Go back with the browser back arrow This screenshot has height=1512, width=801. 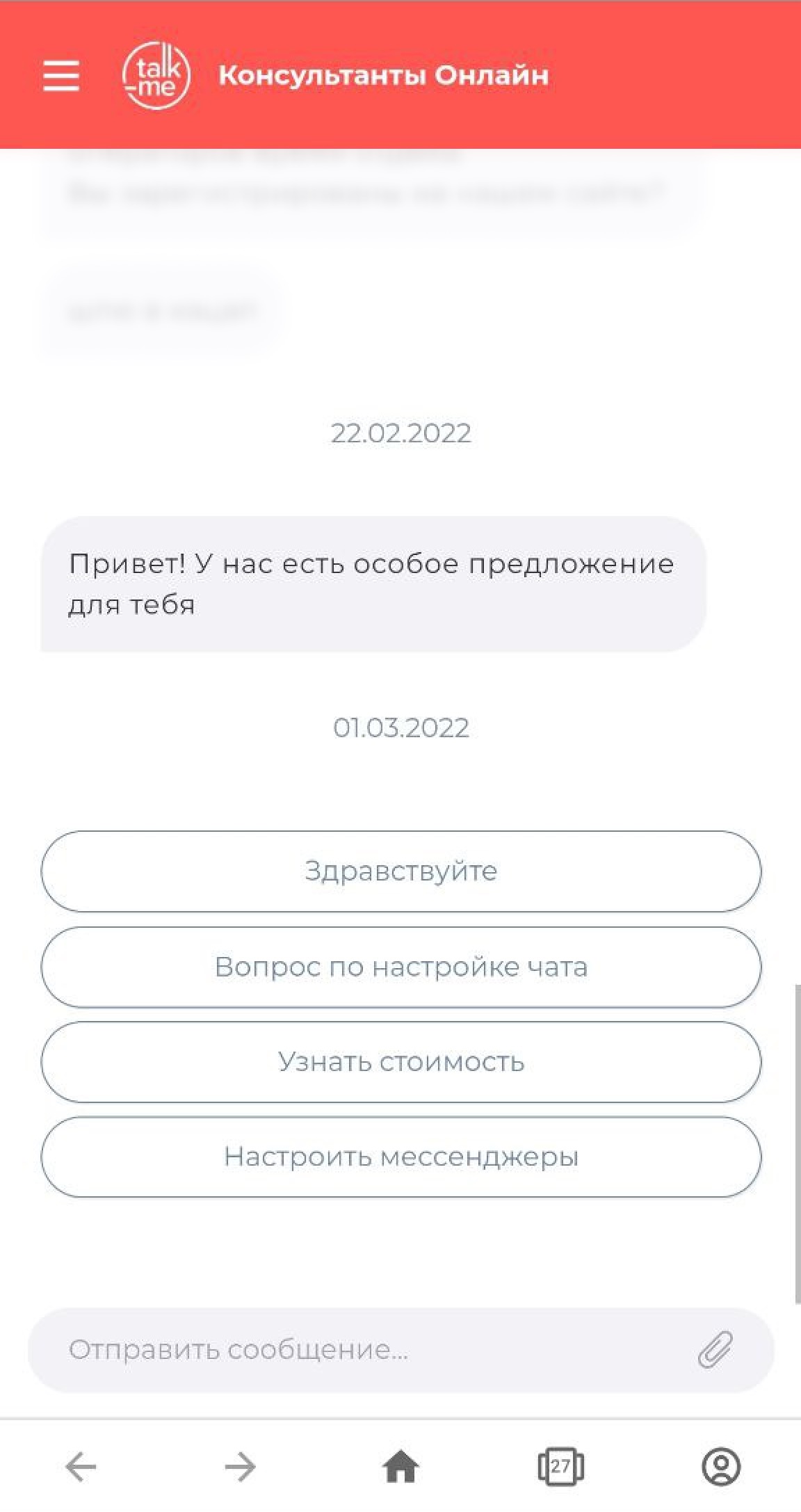(81, 1467)
